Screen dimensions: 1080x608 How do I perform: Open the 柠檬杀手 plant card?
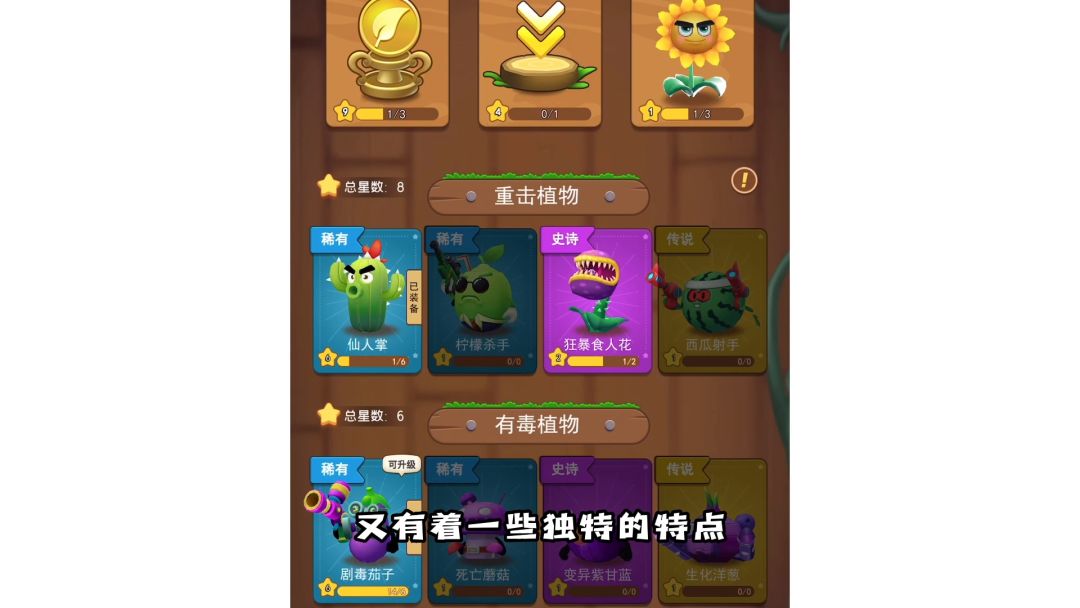pos(481,300)
